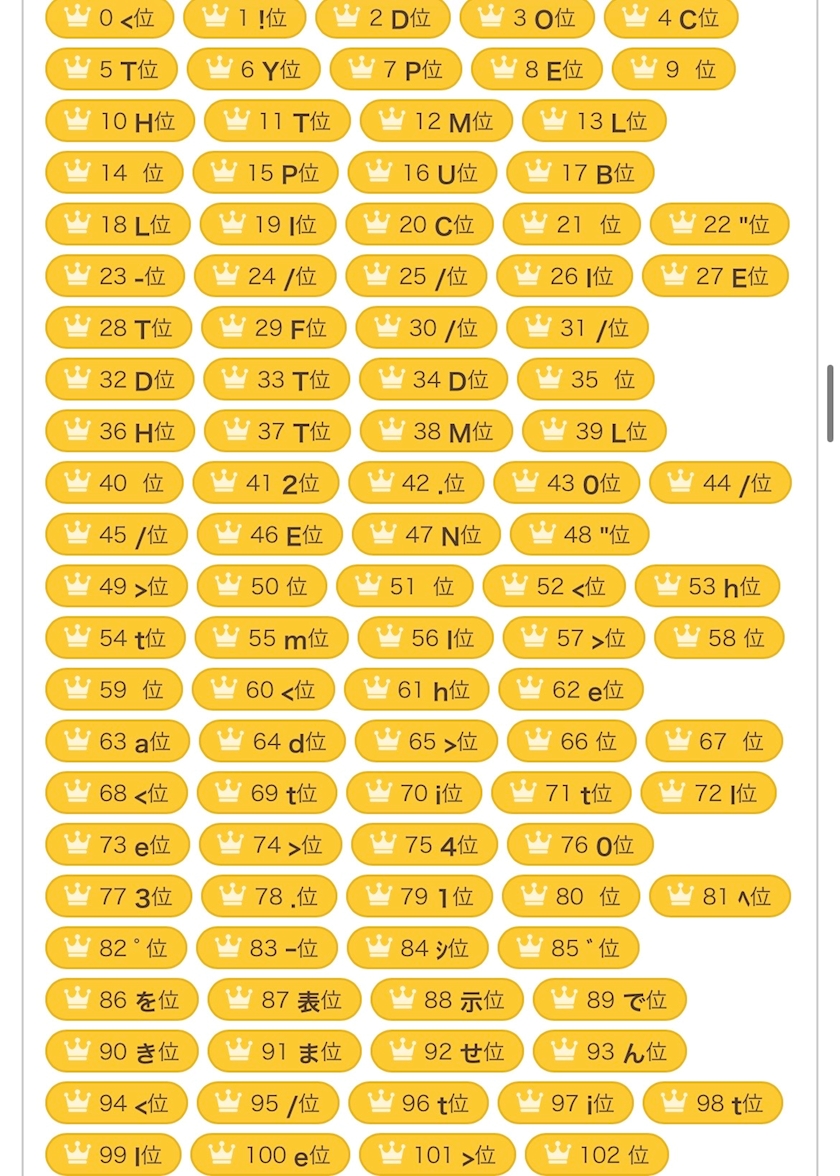Tap the 100 e位 chip
Screen dimensions: 840x1176
coord(270,1155)
